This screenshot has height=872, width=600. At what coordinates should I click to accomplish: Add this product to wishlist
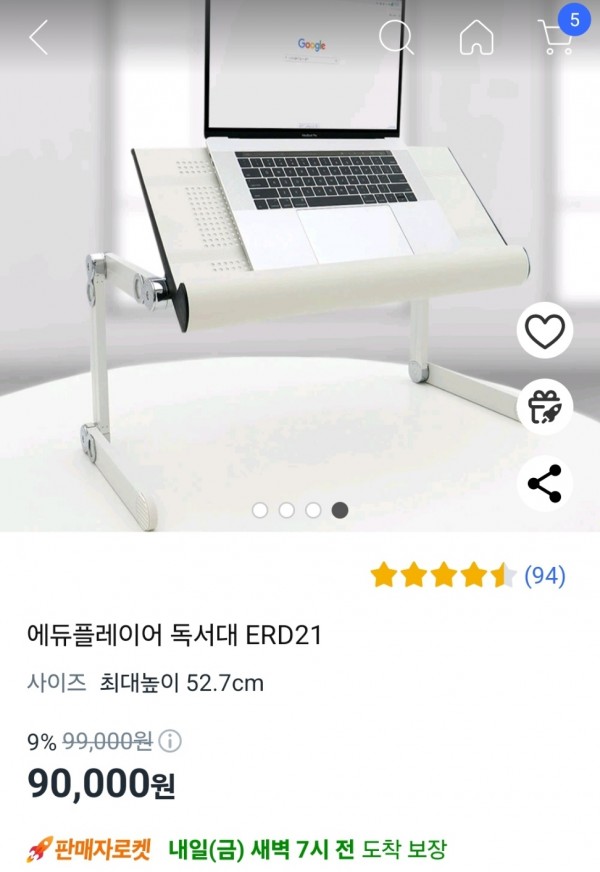coord(545,331)
